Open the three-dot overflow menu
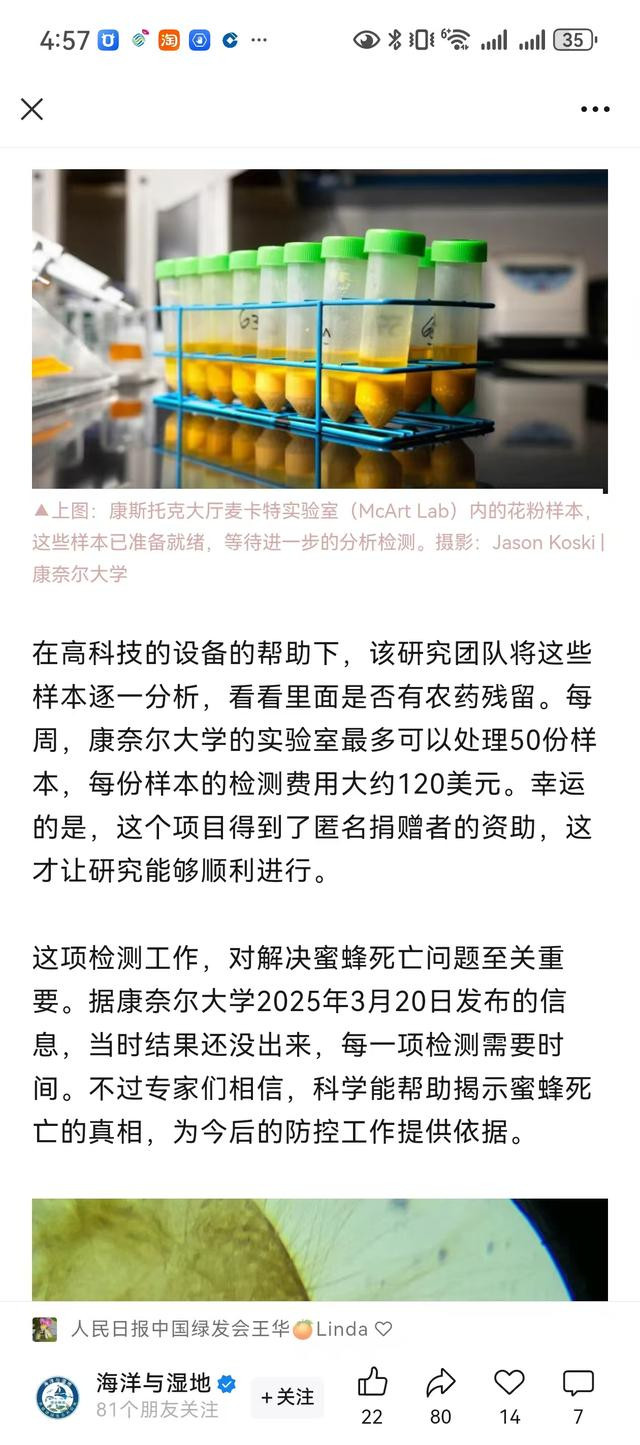Viewport: 640px width, 1445px height. pyautogui.click(x=595, y=109)
